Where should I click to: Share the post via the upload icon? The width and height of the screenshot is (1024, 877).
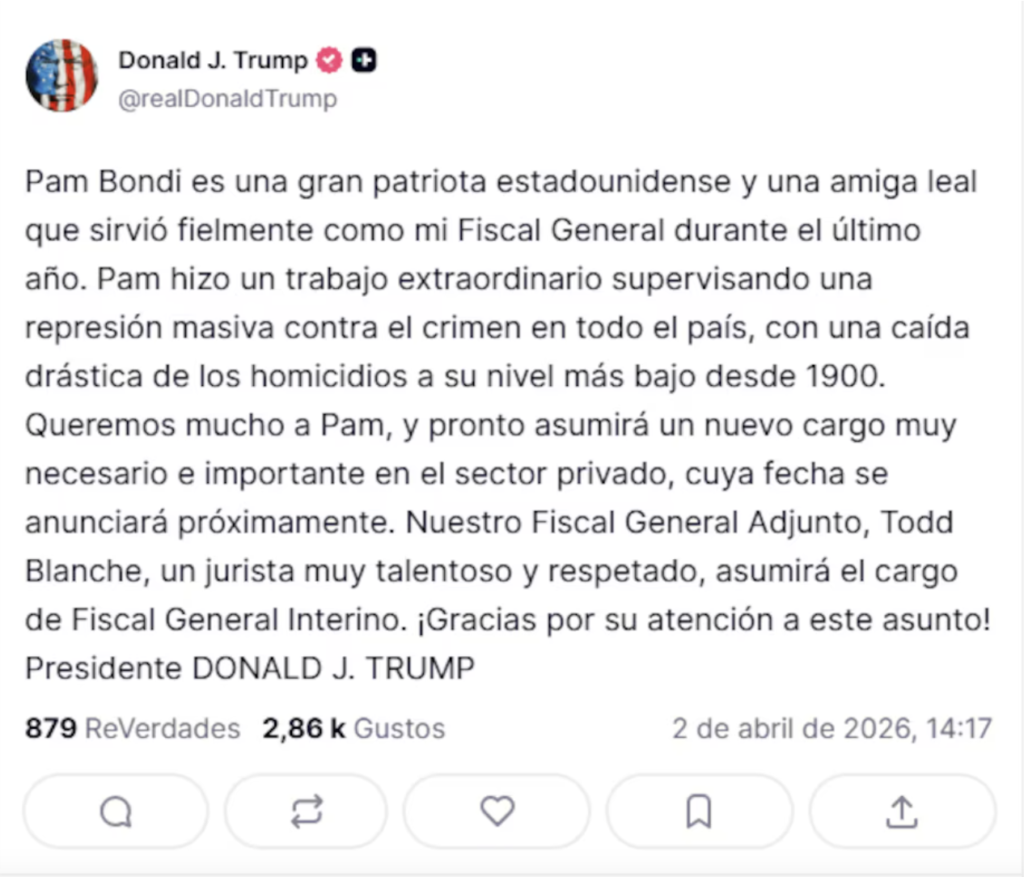pyautogui.click(x=902, y=812)
